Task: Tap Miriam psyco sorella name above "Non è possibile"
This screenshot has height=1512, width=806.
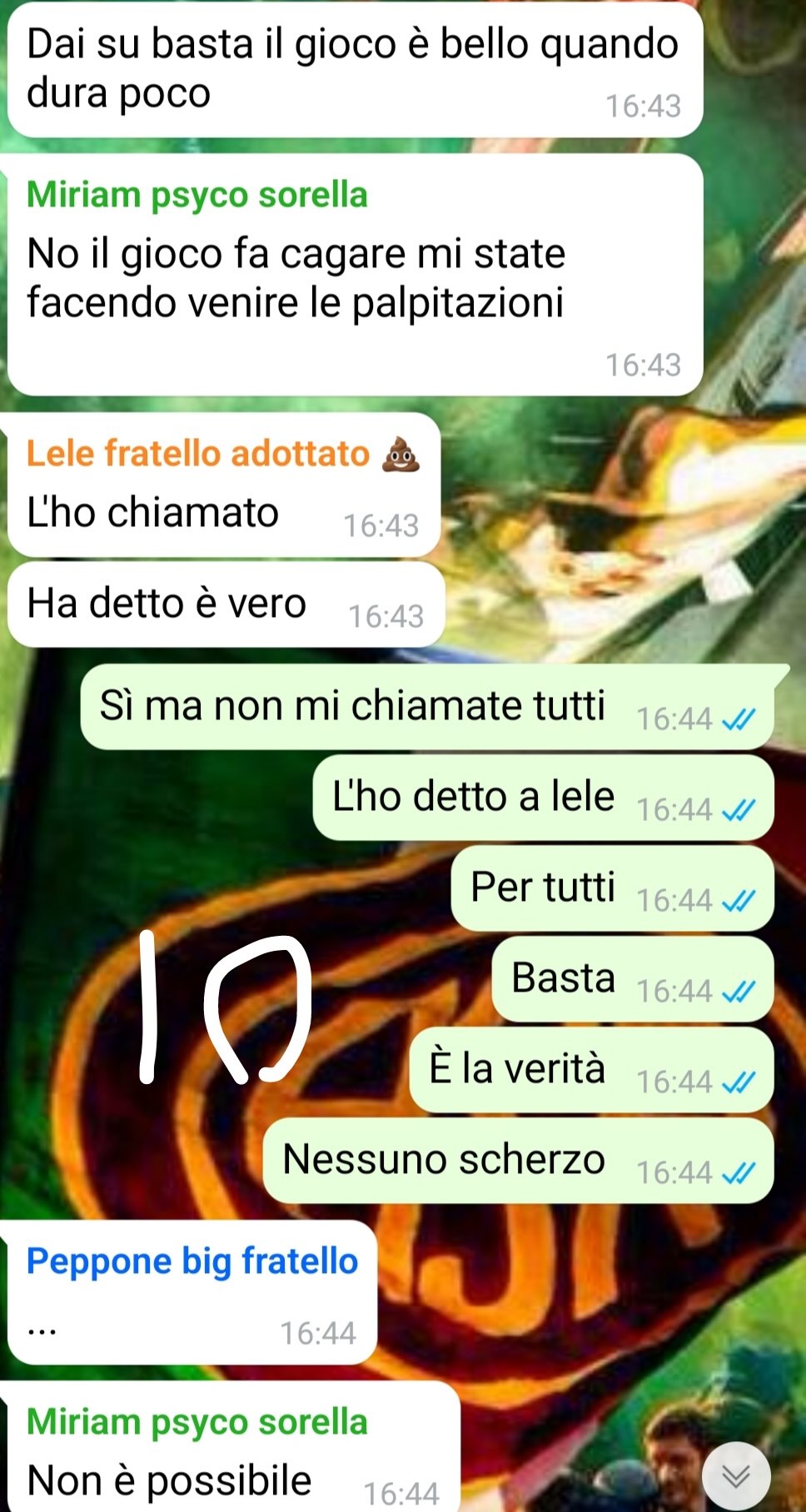Action: pyautogui.click(x=197, y=1422)
